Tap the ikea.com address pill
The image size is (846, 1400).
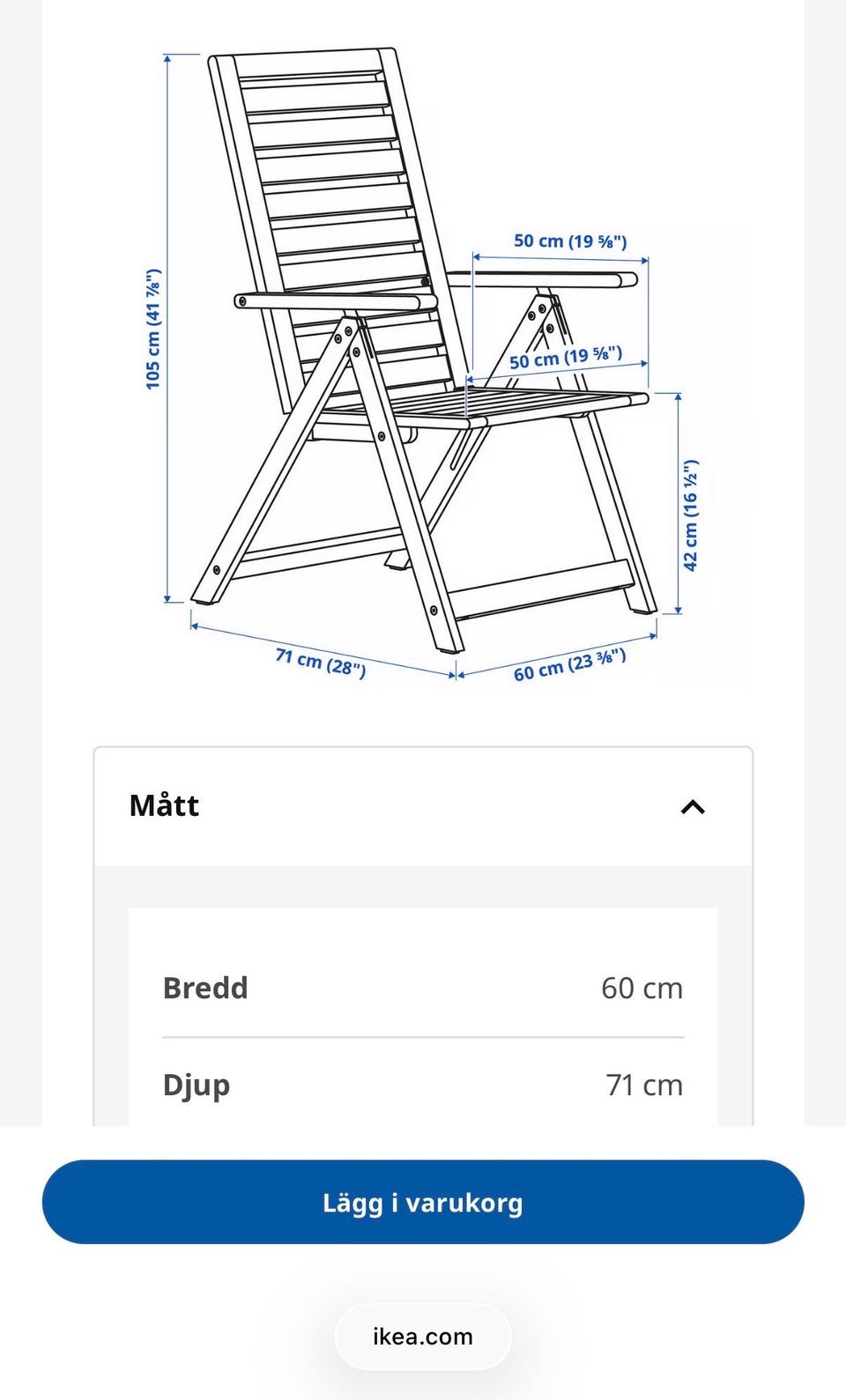click(x=423, y=1337)
